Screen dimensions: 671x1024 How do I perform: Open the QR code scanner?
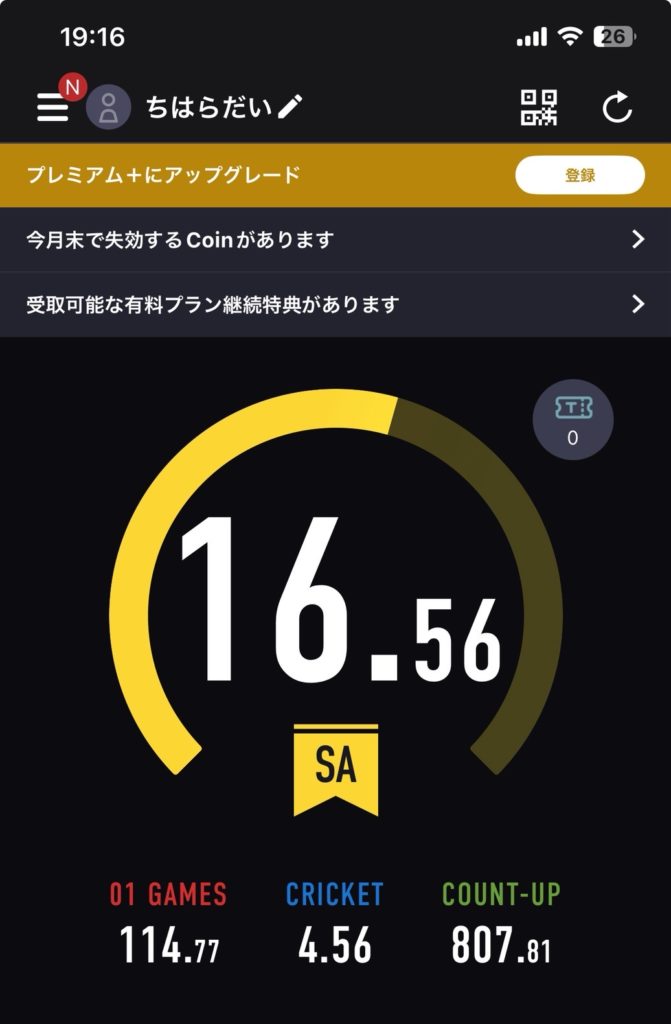point(539,107)
